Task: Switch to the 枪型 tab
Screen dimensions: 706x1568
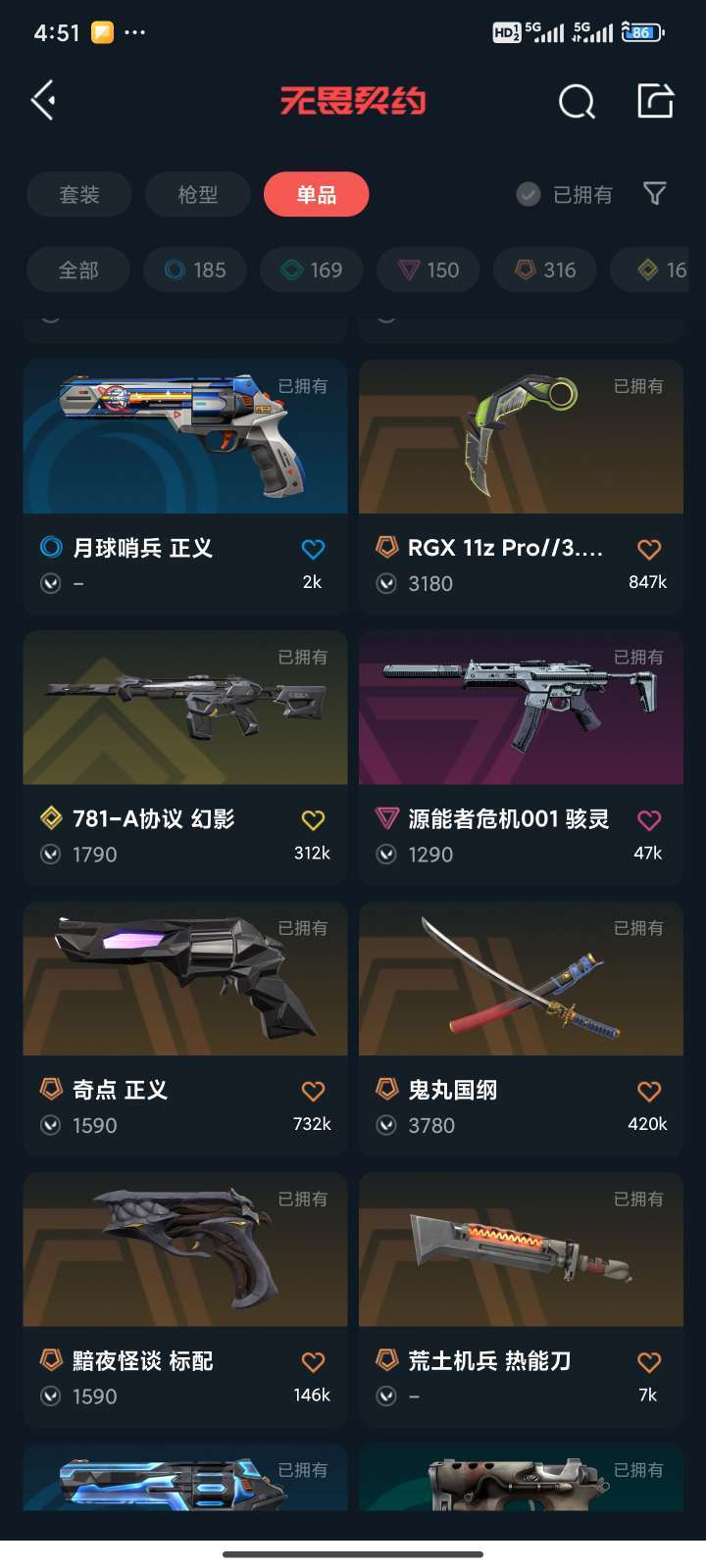Action: click(x=198, y=194)
